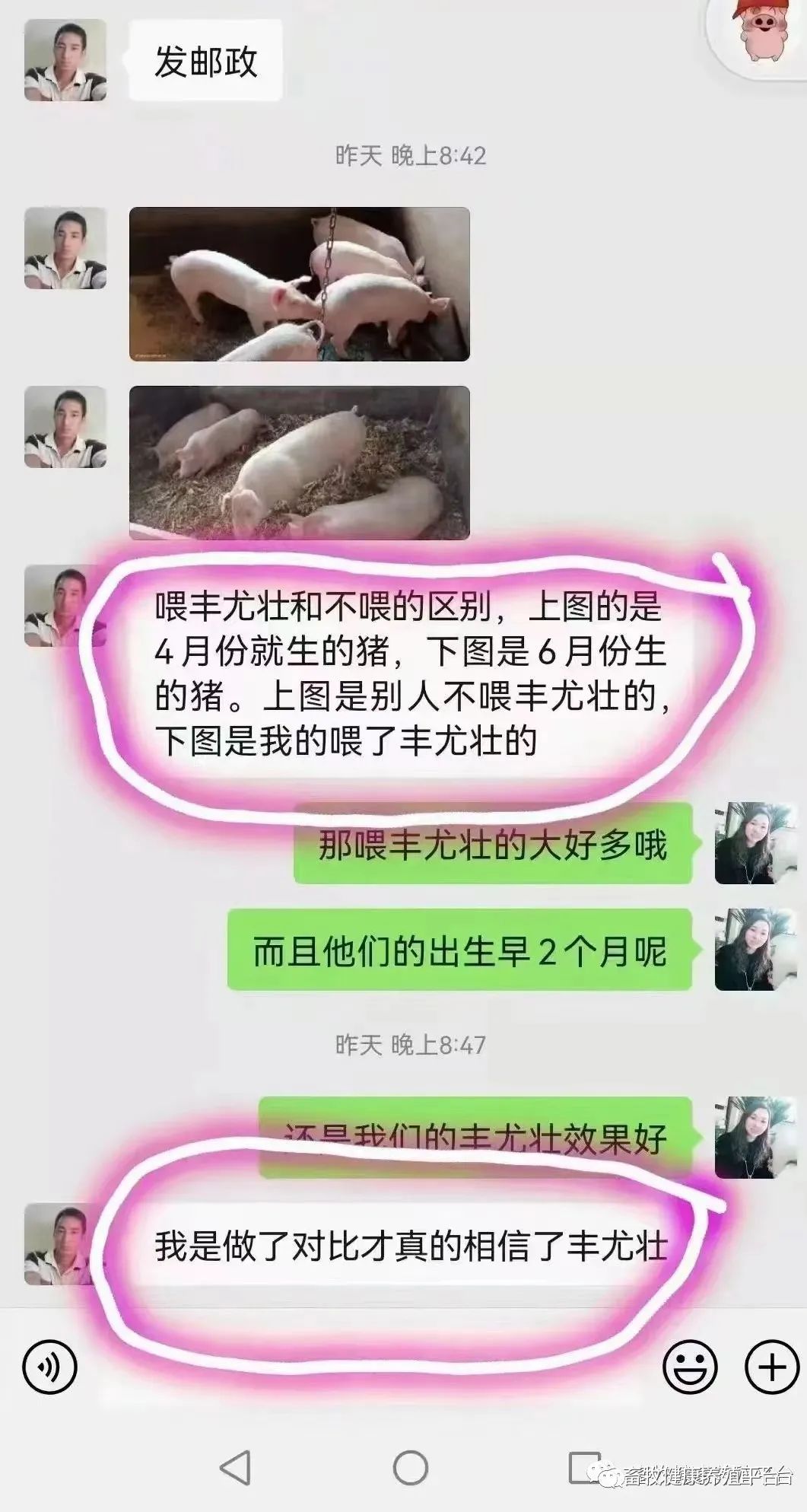Open the plus attachments menu
Viewport: 807px width, 1512px height.
pos(771,1367)
